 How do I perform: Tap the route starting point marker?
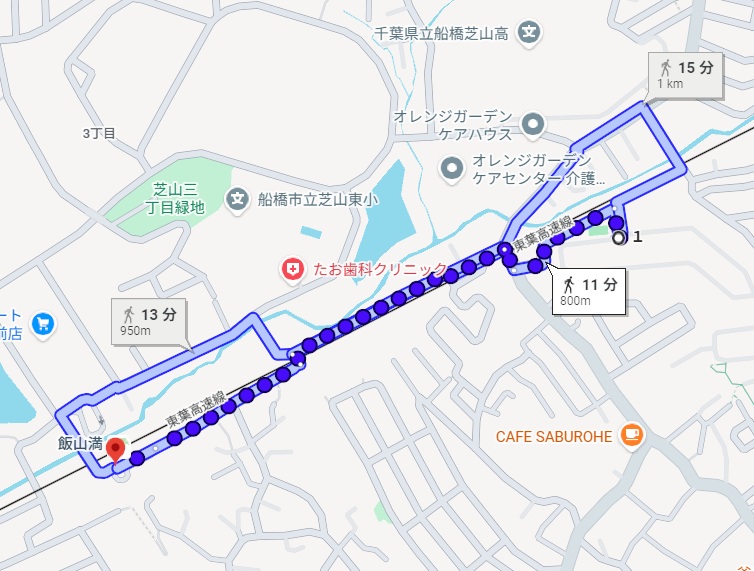[x=619, y=238]
